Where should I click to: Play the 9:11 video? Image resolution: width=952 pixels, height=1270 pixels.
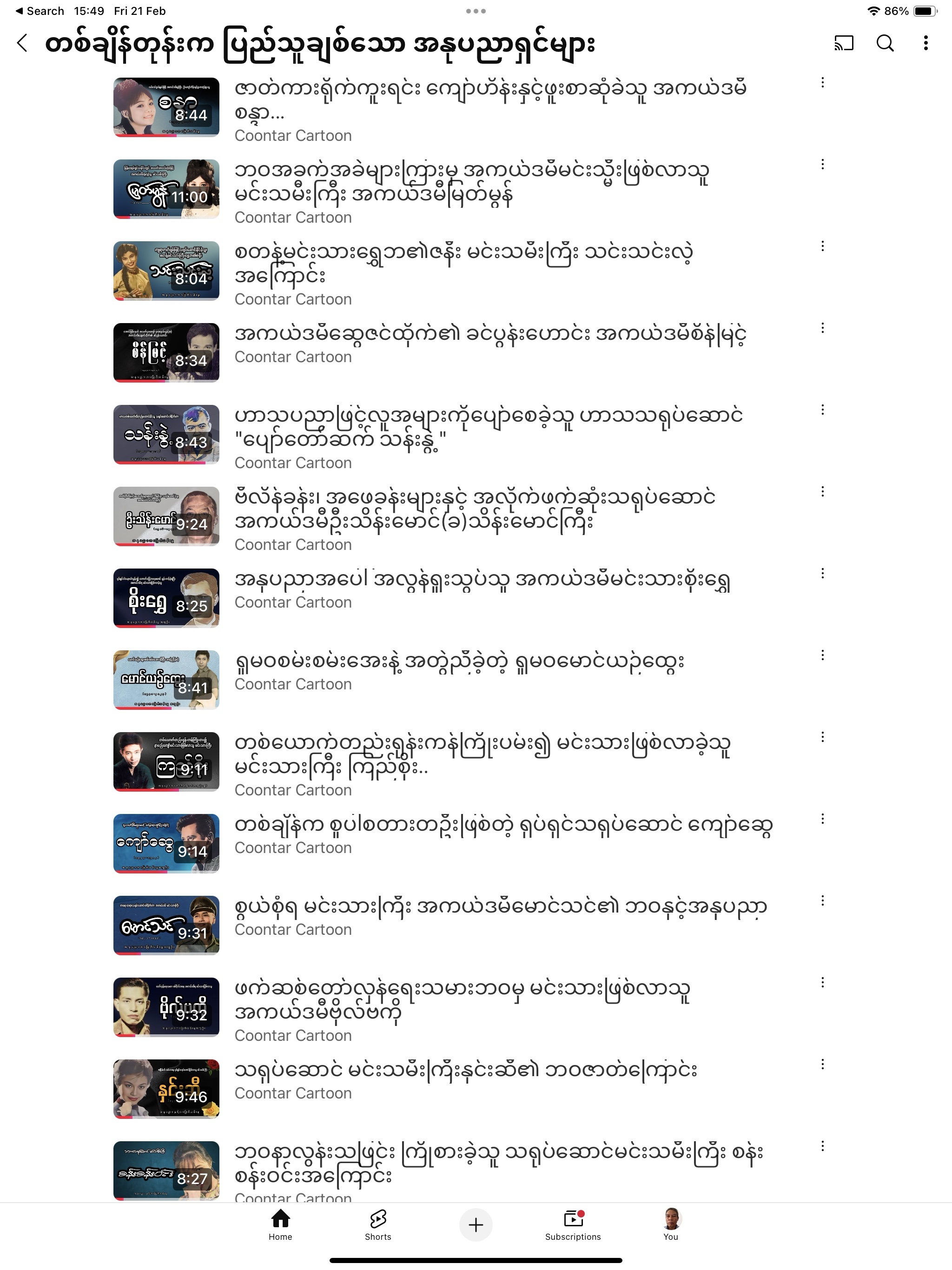166,761
